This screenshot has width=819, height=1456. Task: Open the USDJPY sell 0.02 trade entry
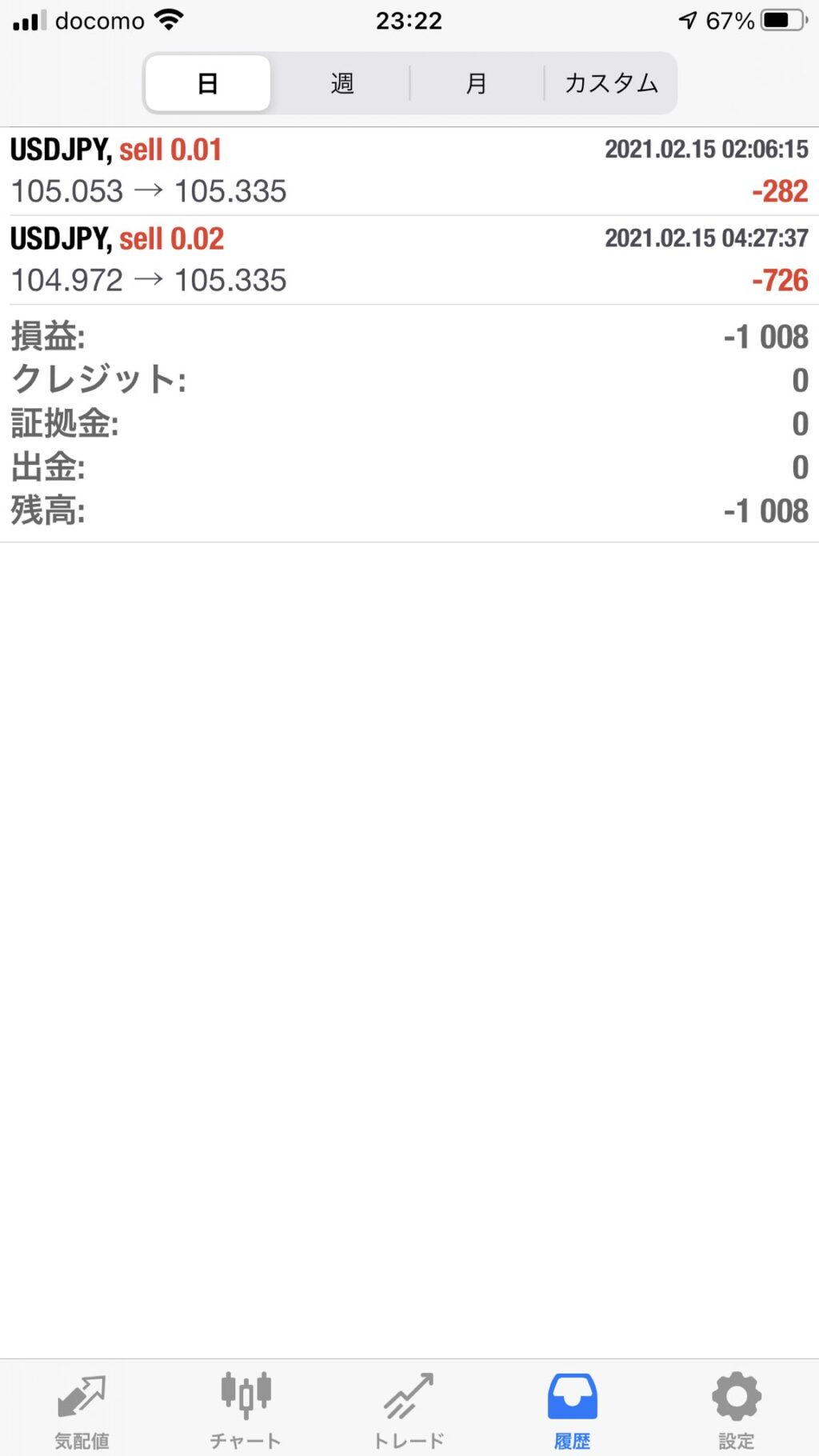click(409, 260)
